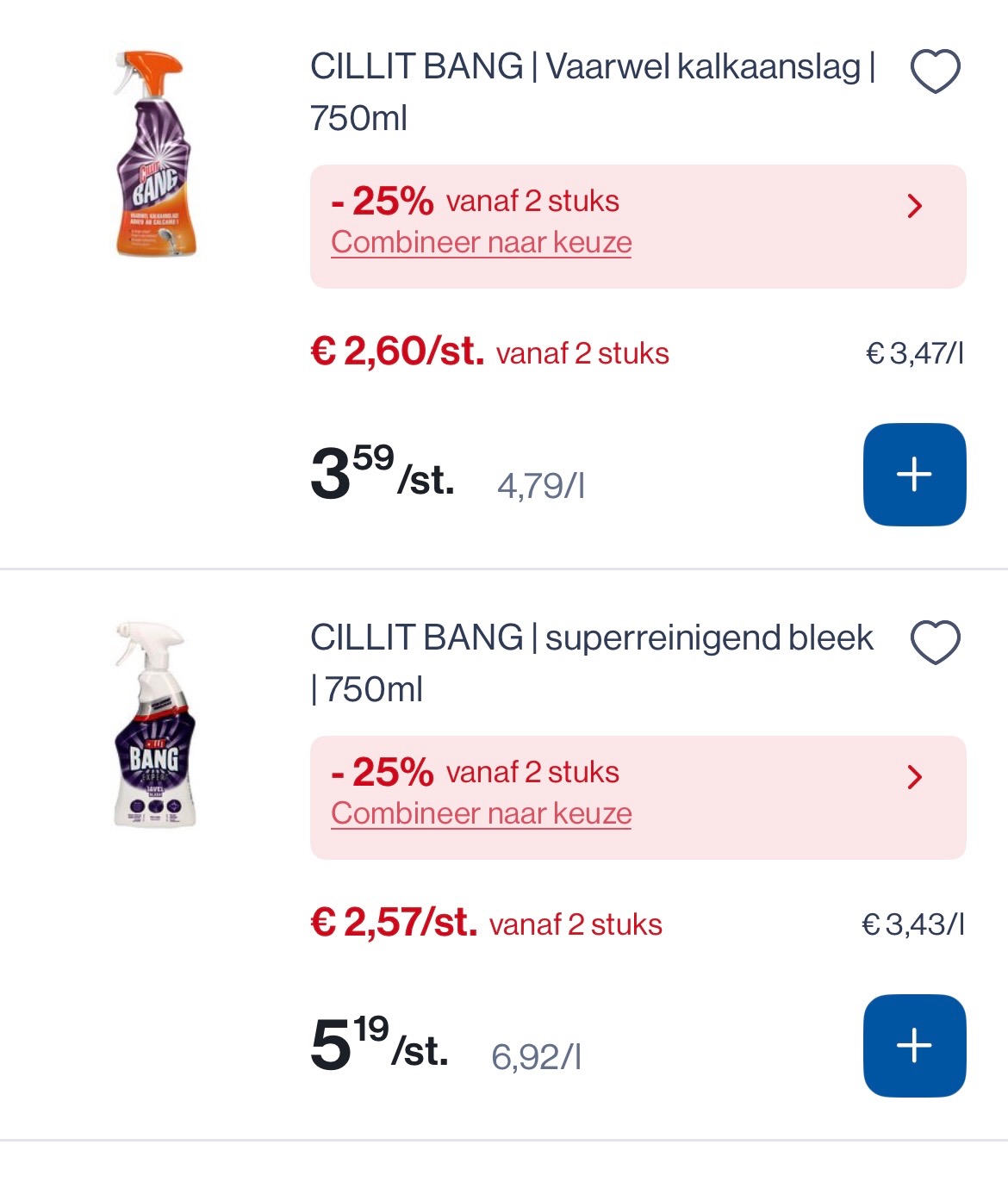This screenshot has height=1182, width=1008.
Task: Expand the -25% promo details for bleek via chevron
Action: (x=916, y=778)
